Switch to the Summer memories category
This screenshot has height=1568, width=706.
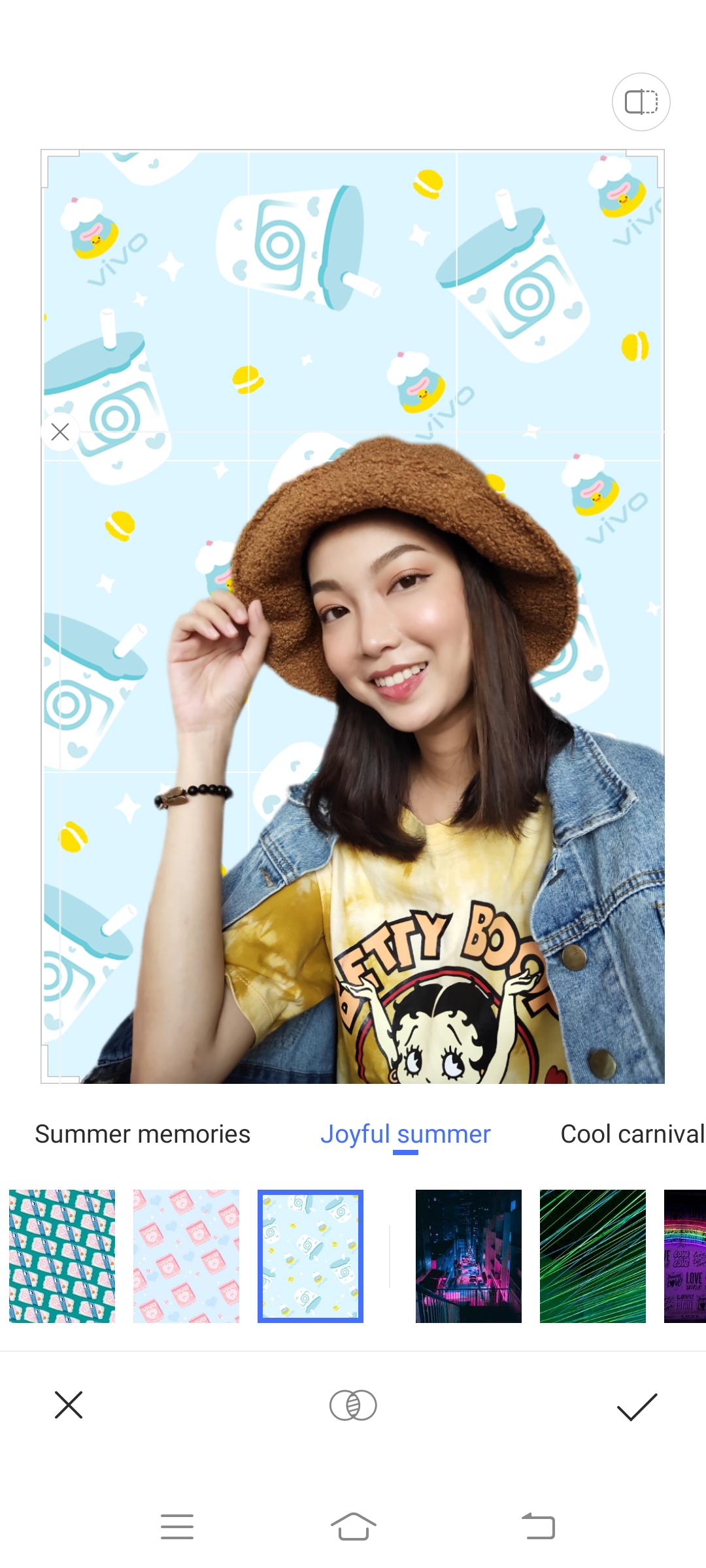143,1134
